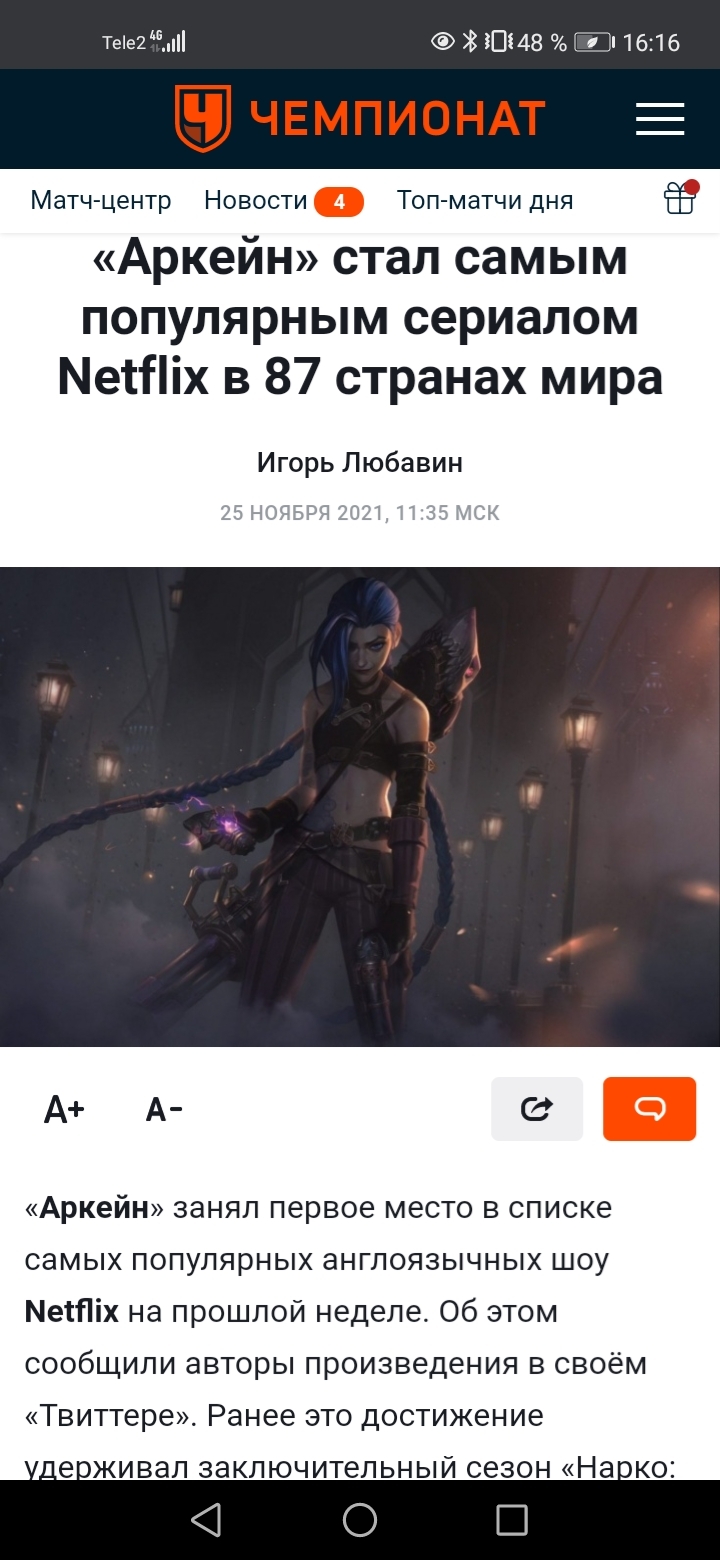Return to the home screen

click(x=360, y=1520)
